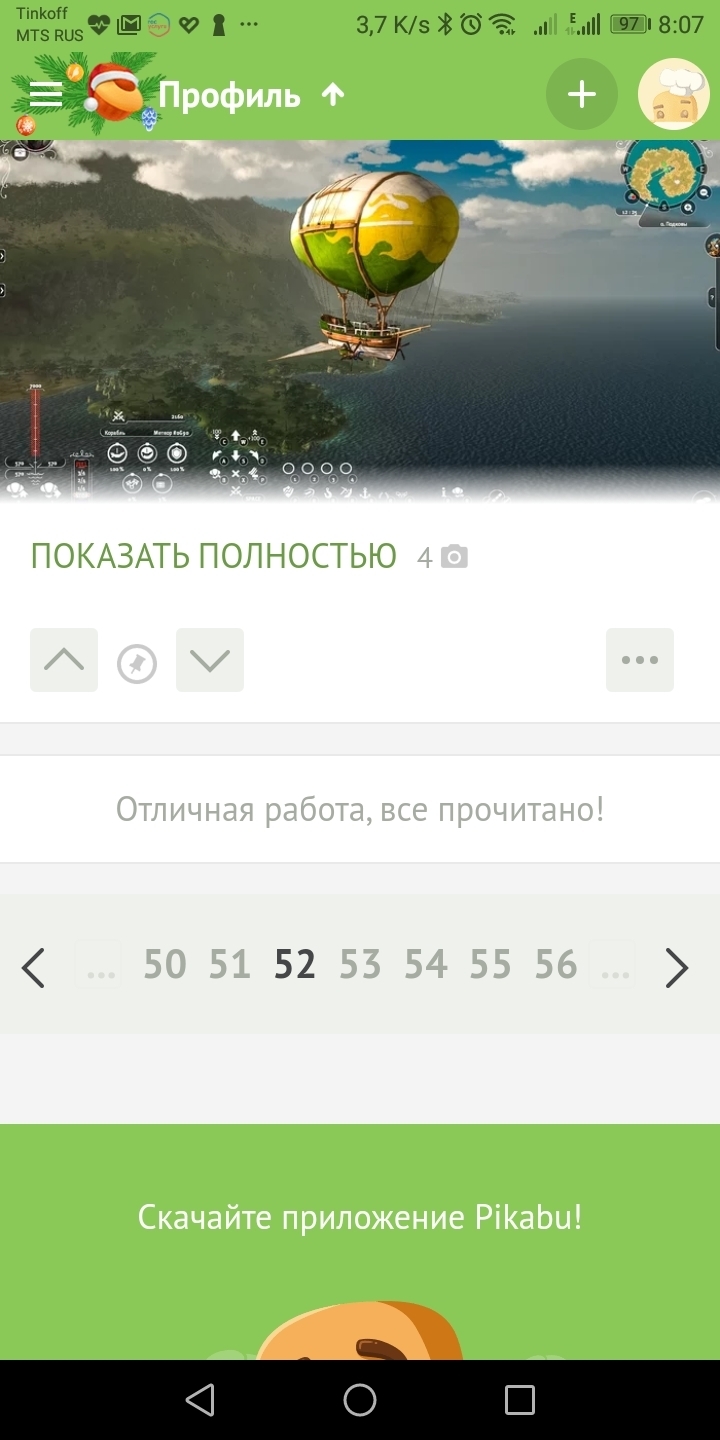Viewport: 720px width, 1440px height.
Task: Navigate to page 55
Action: (490, 965)
